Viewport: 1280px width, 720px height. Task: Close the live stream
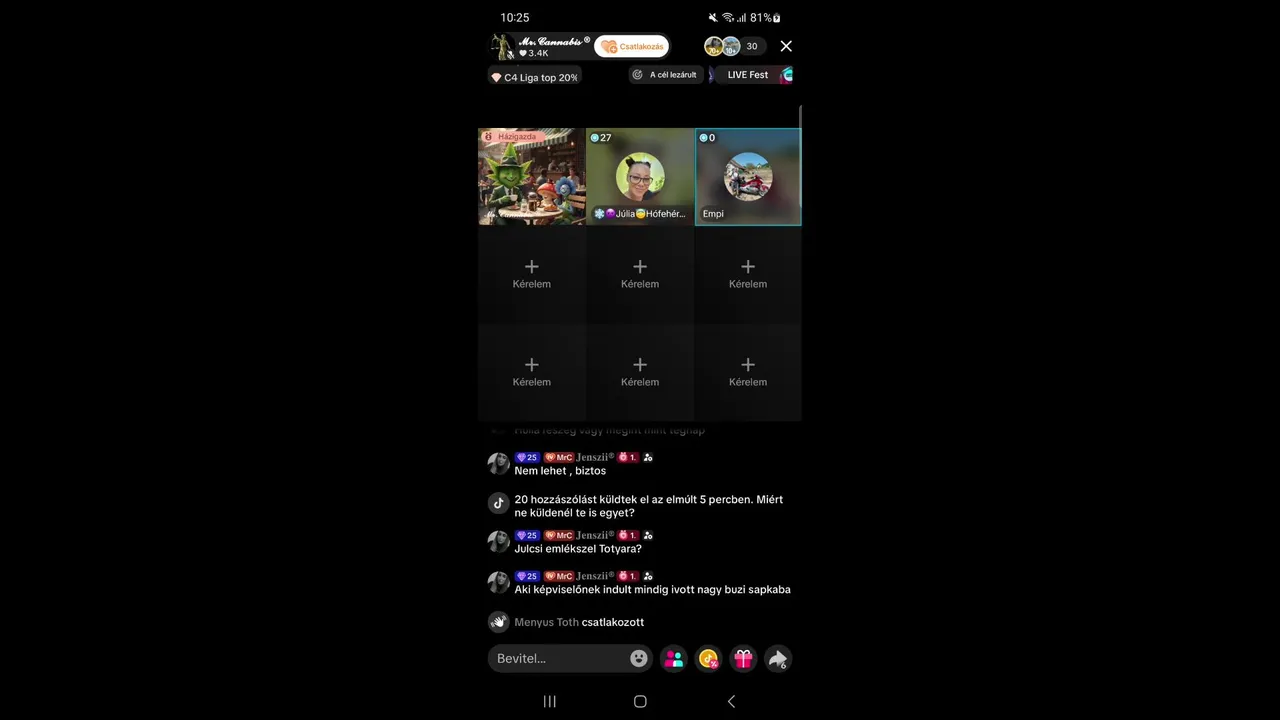786,46
